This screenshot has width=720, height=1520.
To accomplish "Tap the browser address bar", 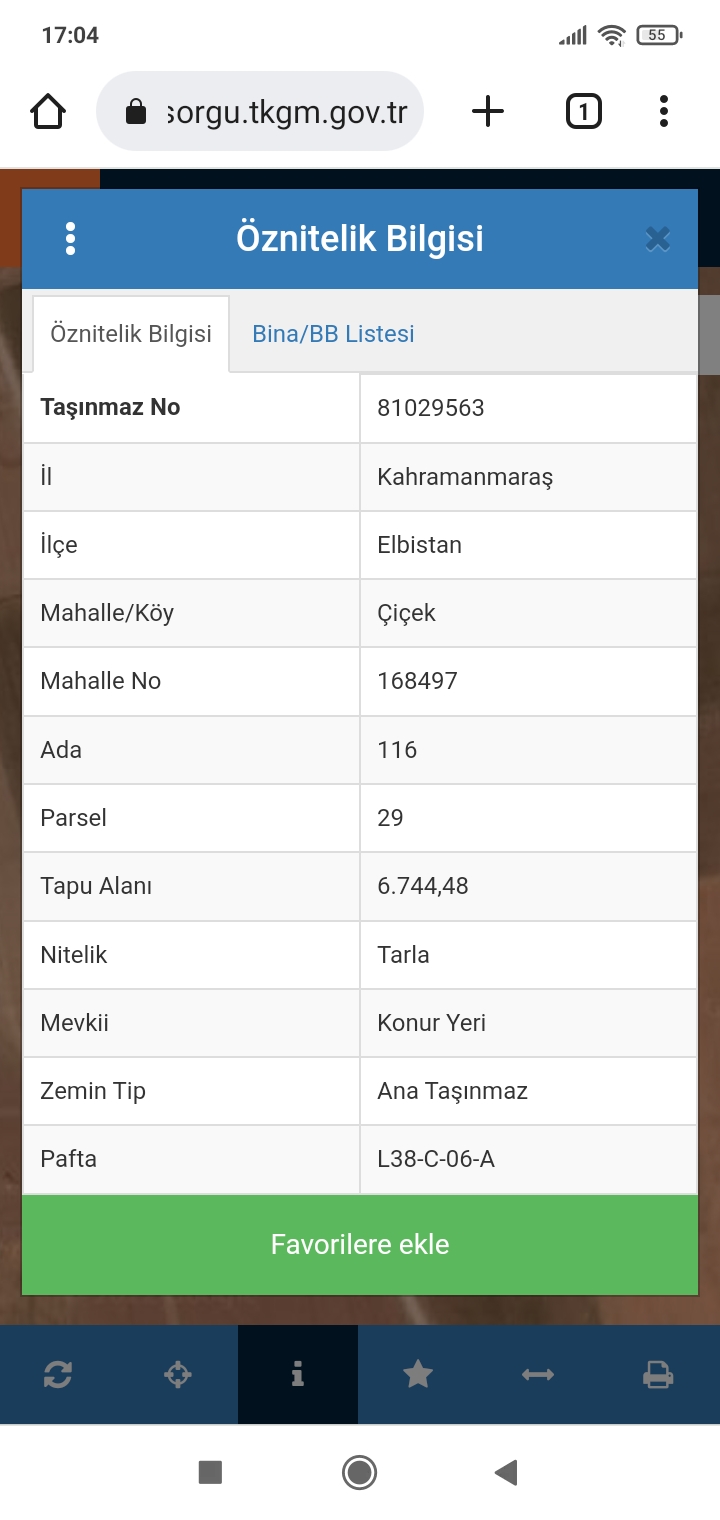I will [x=260, y=111].
